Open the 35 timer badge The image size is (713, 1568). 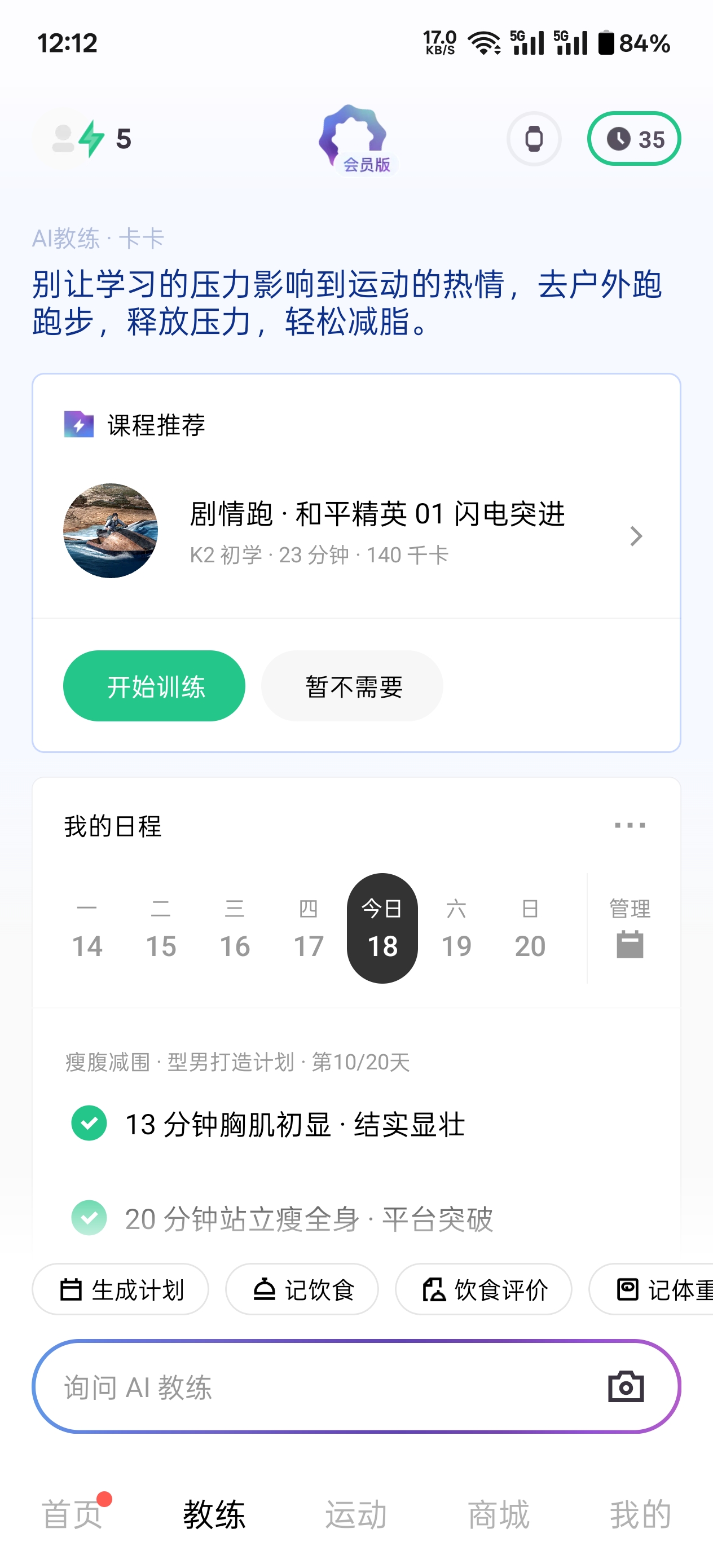[x=633, y=139]
